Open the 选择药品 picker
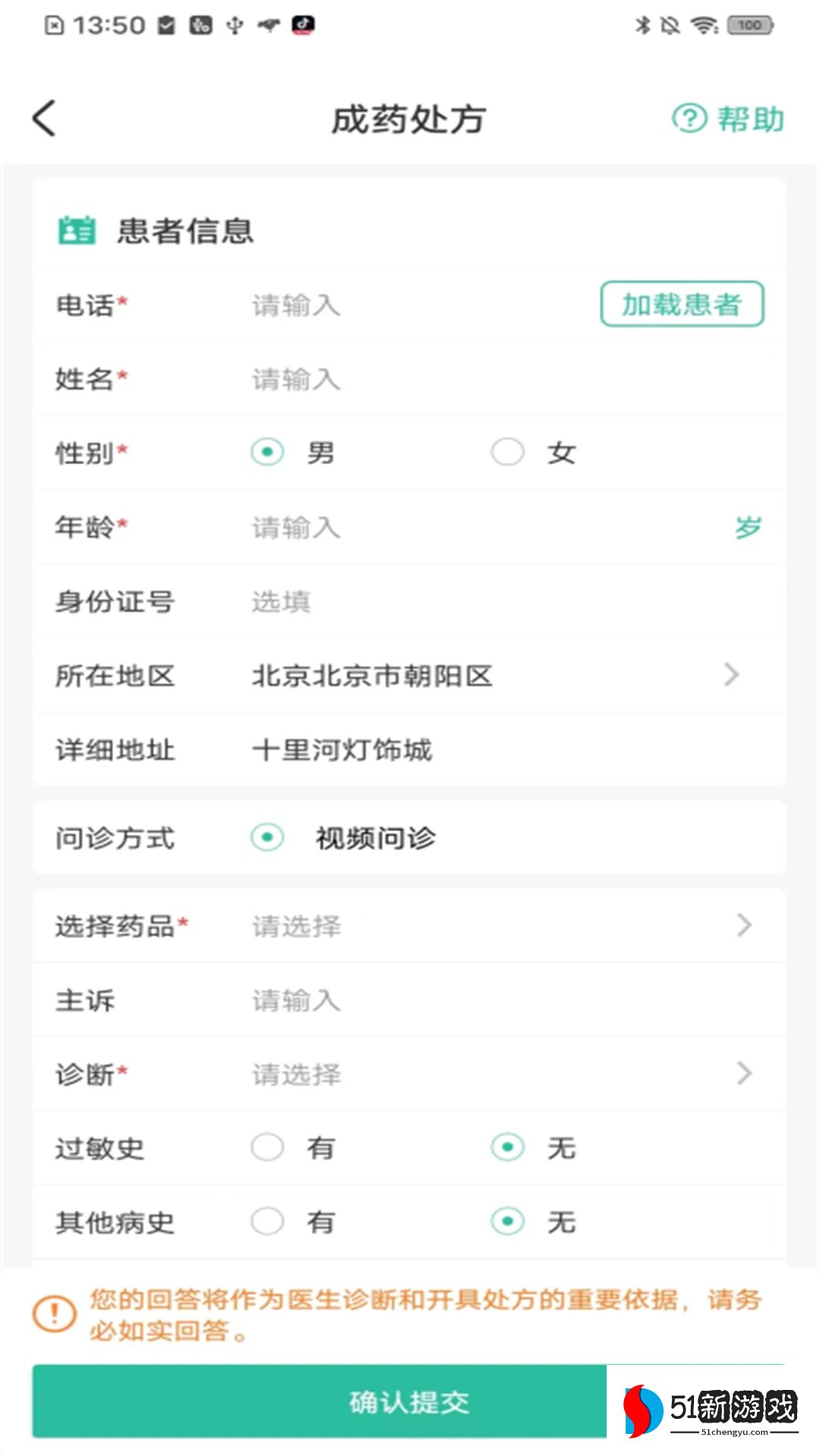The width and height of the screenshot is (819, 1456). (x=493, y=926)
